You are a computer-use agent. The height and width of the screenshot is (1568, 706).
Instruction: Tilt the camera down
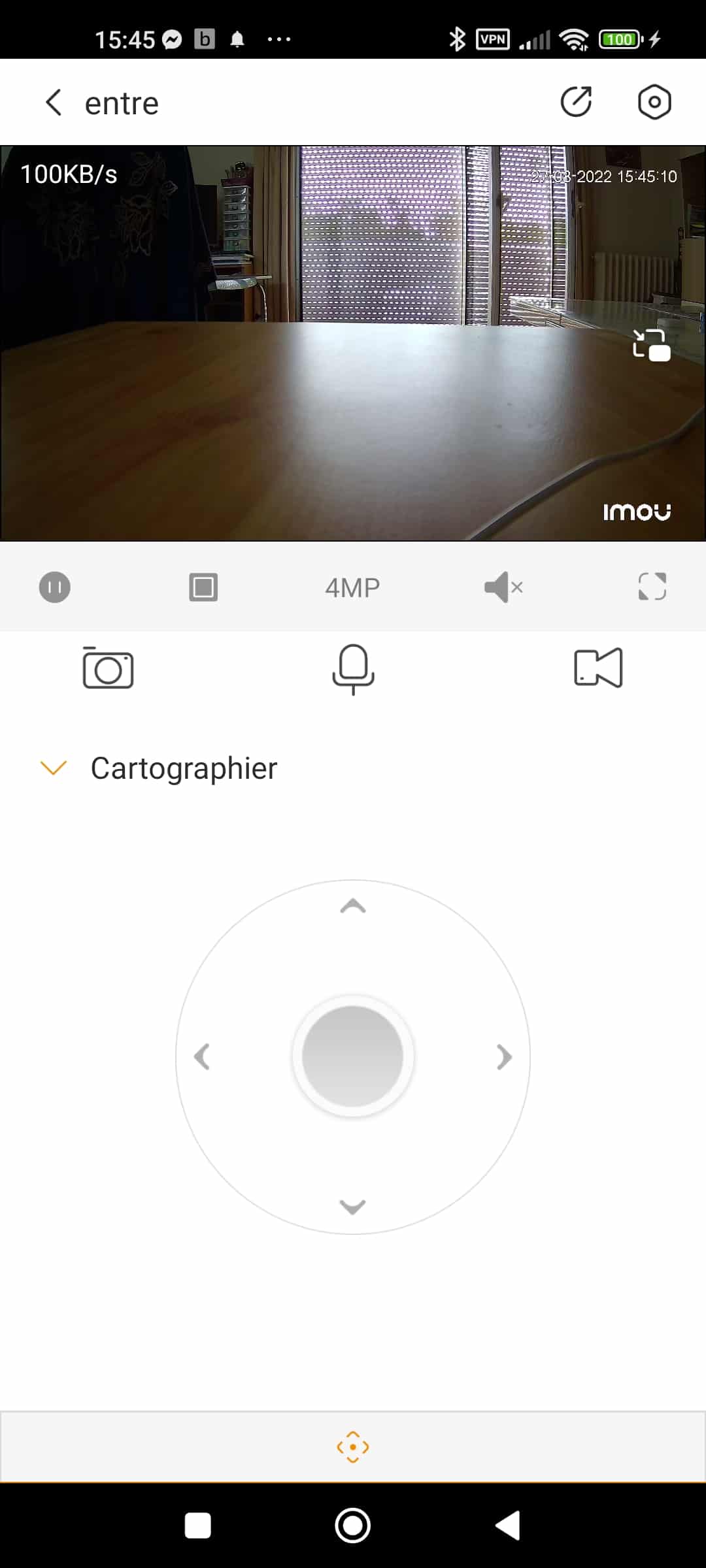pos(353,1207)
